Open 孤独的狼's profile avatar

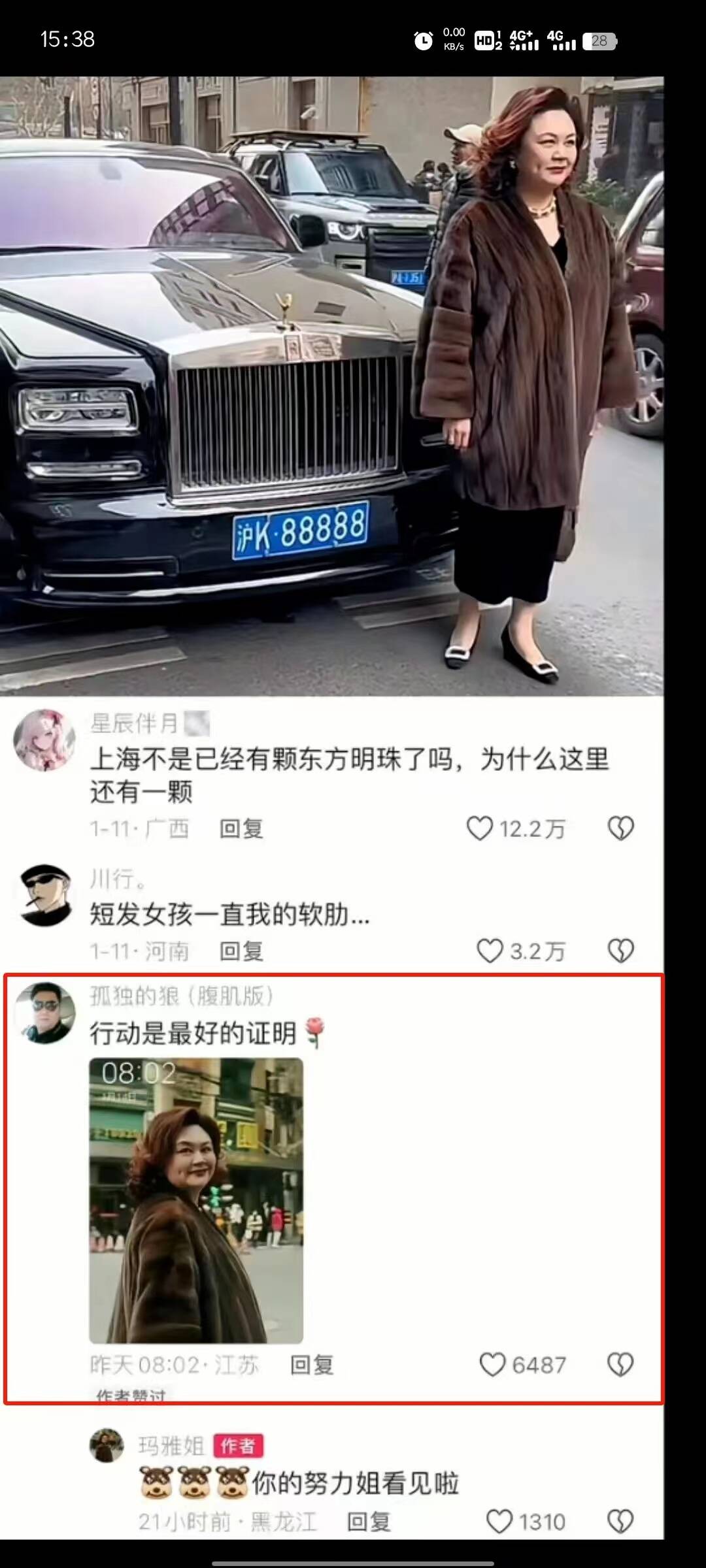pyautogui.click(x=44, y=1013)
